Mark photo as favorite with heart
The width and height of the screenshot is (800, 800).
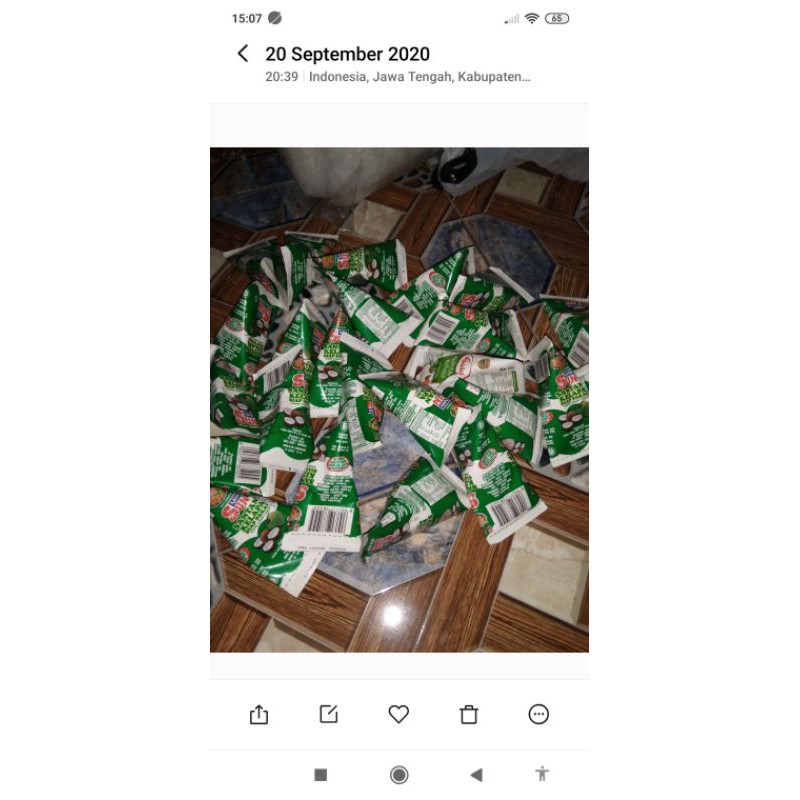398,714
